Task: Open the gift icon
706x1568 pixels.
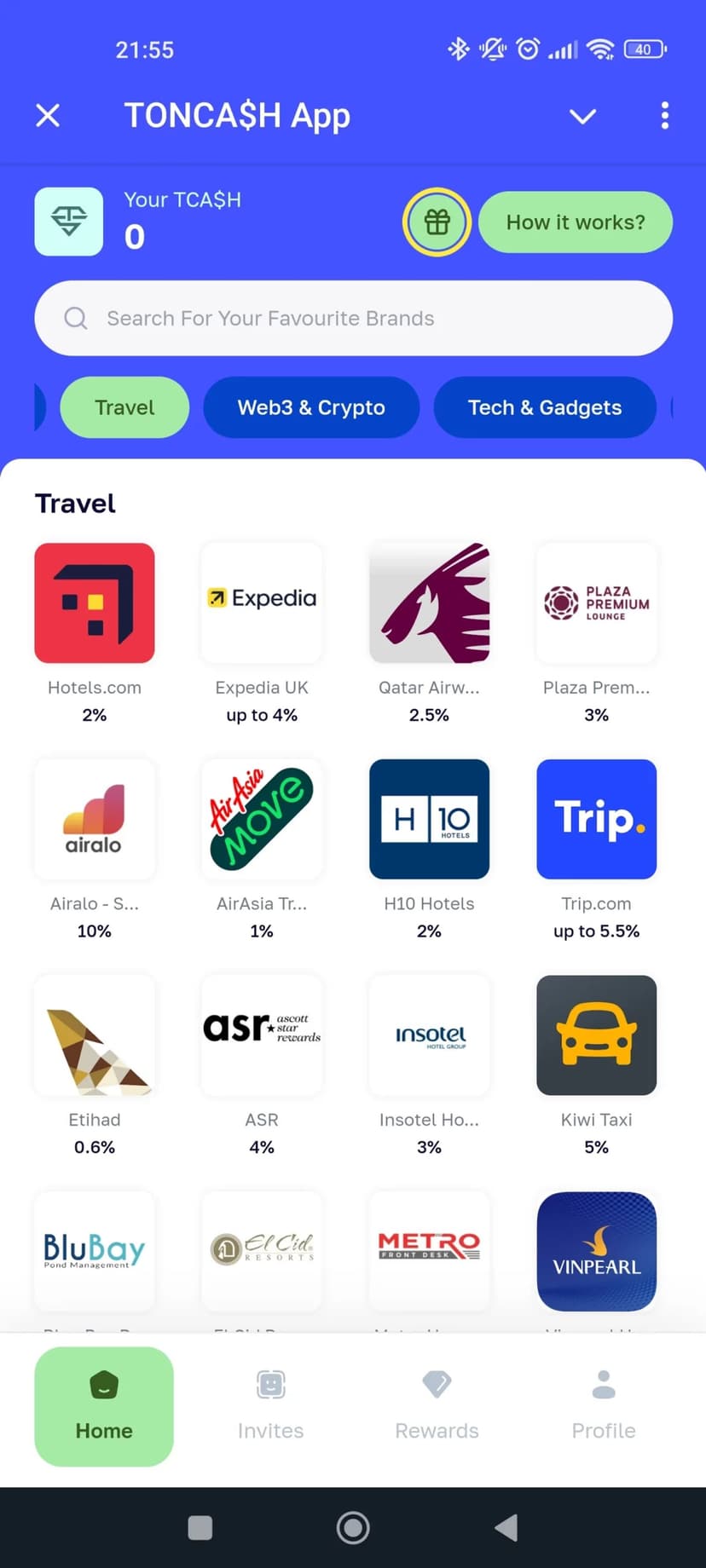Action: pyautogui.click(x=437, y=222)
